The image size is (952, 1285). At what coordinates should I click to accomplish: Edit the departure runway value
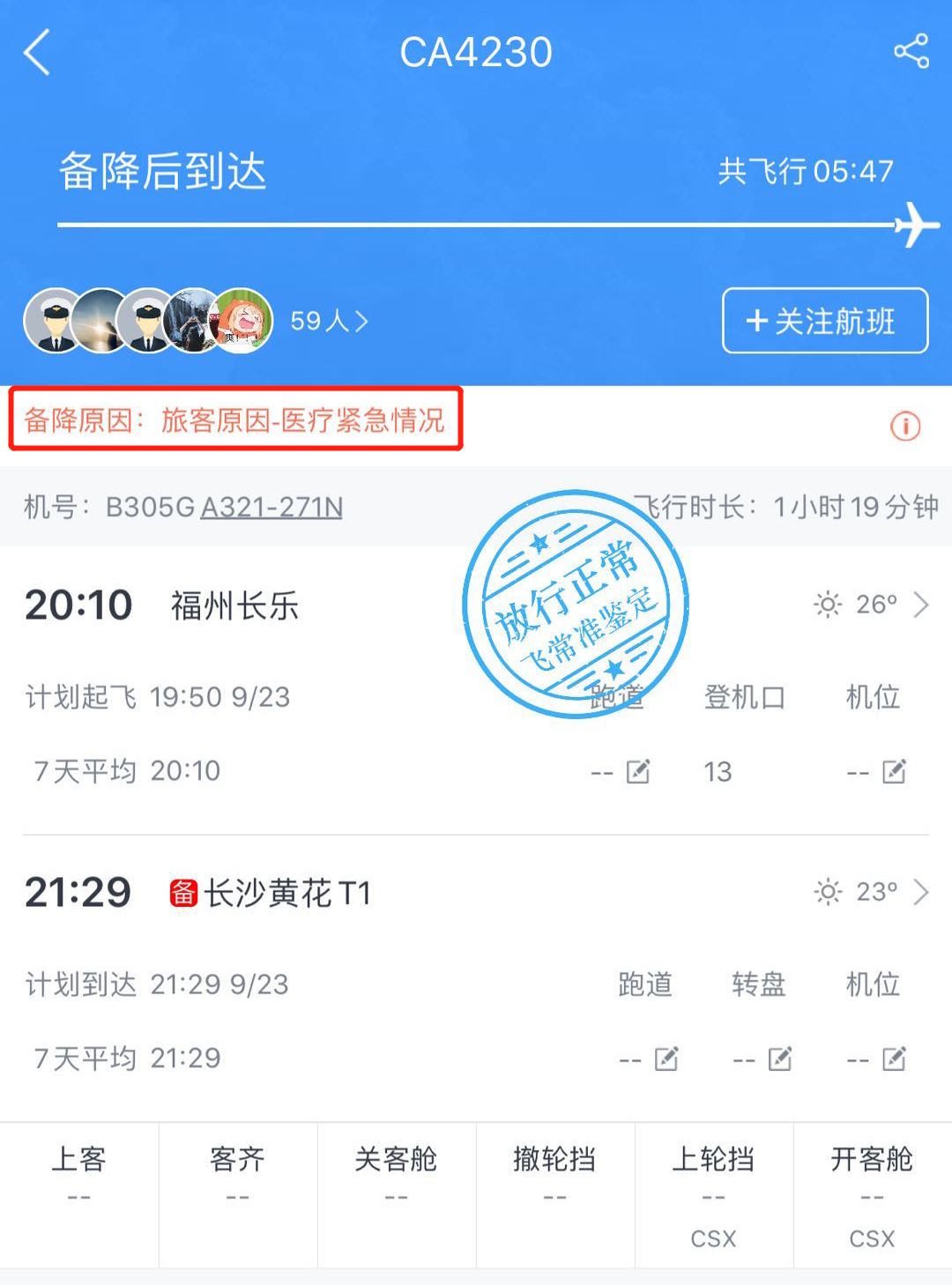point(637,772)
